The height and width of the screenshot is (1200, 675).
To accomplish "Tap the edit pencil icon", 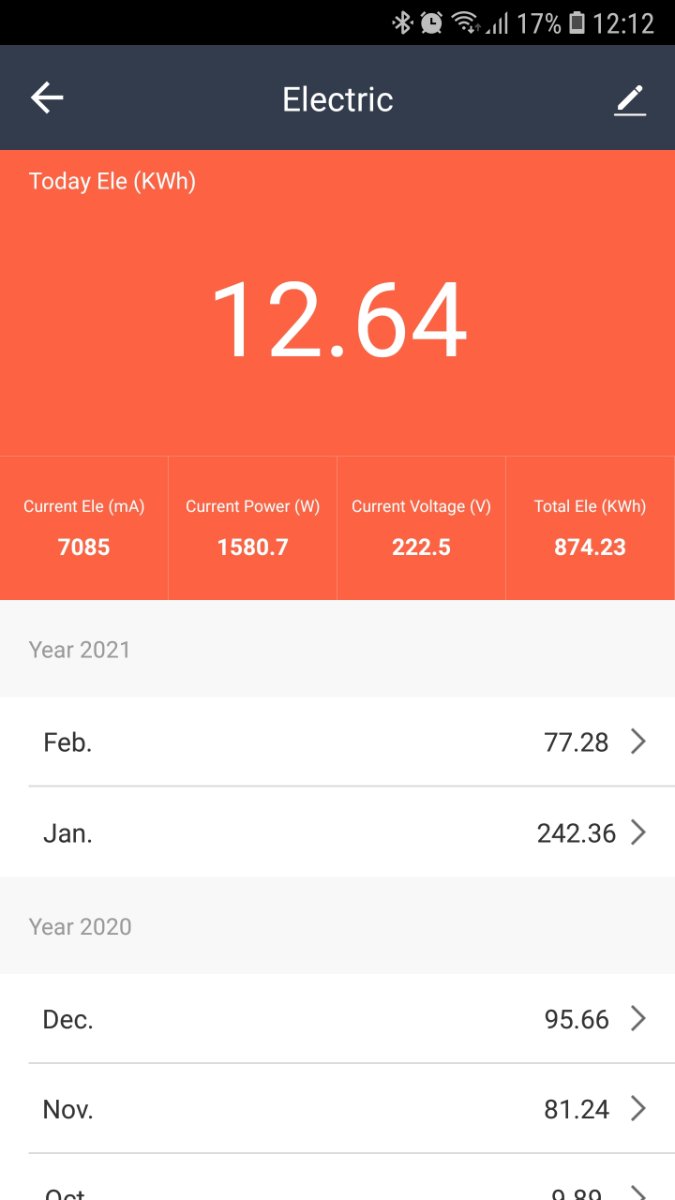I will 629,100.
